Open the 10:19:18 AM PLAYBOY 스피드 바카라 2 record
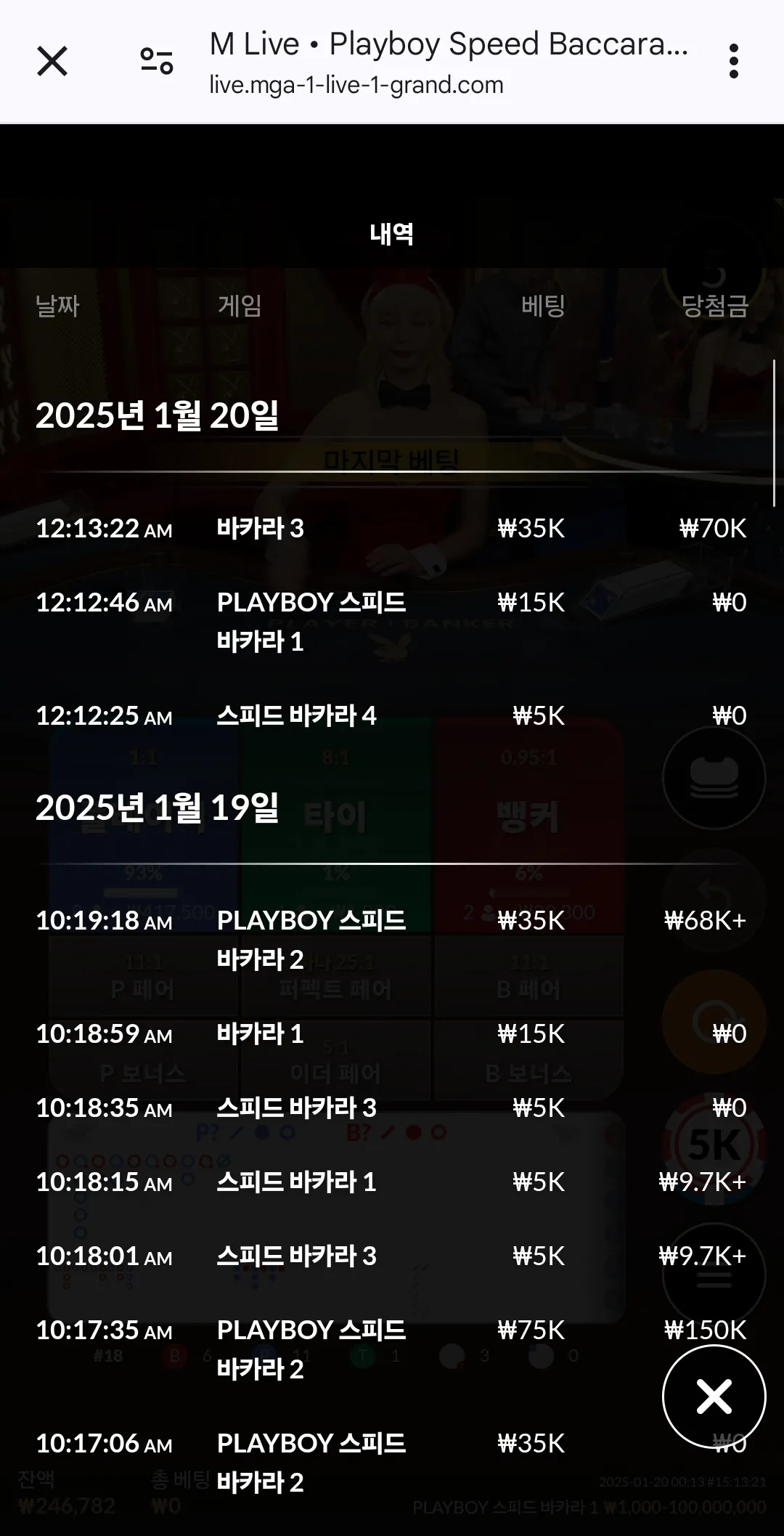The height and width of the screenshot is (1536, 784). pyautogui.click(x=391, y=940)
